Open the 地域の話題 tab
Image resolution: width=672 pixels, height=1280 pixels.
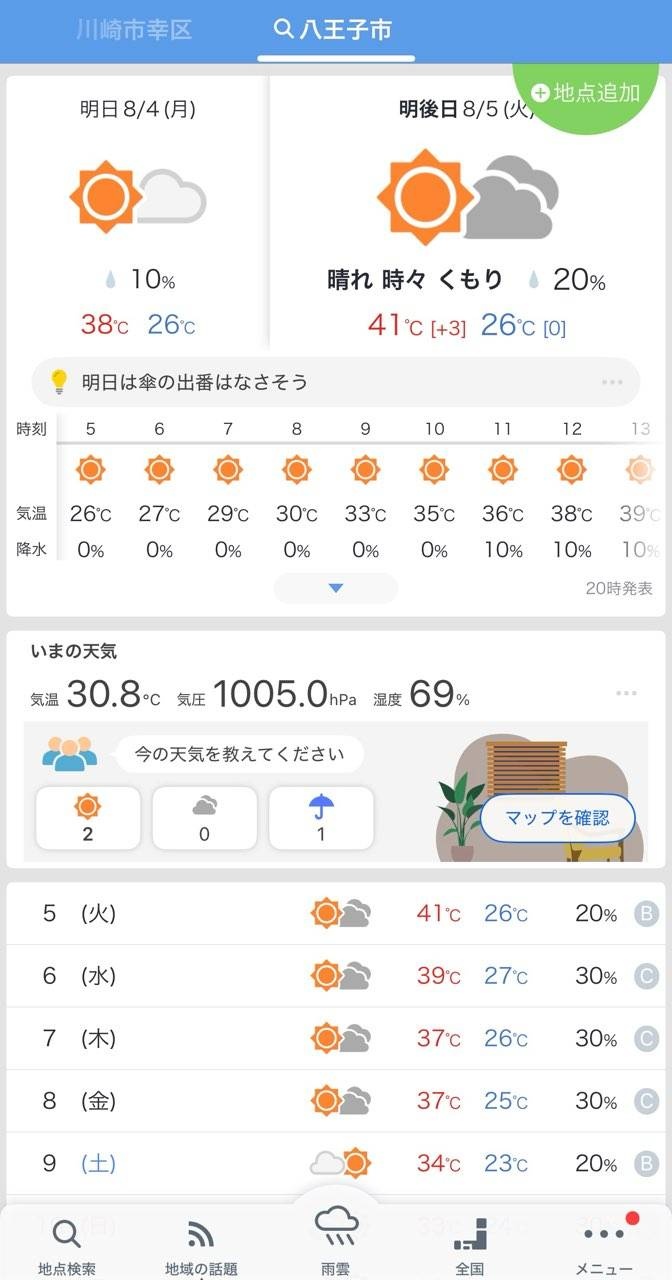pyautogui.click(x=201, y=1246)
